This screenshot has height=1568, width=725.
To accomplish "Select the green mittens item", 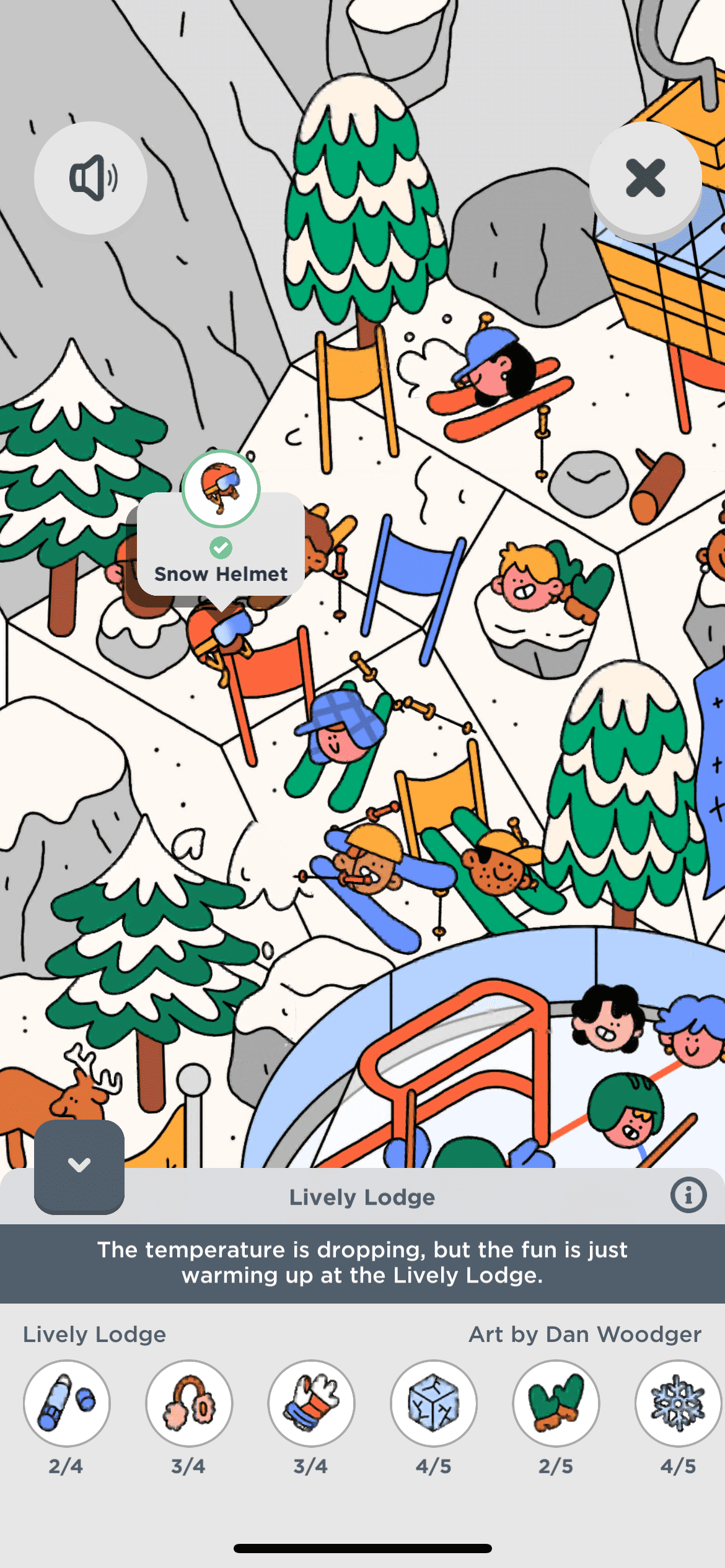I will click(556, 1403).
